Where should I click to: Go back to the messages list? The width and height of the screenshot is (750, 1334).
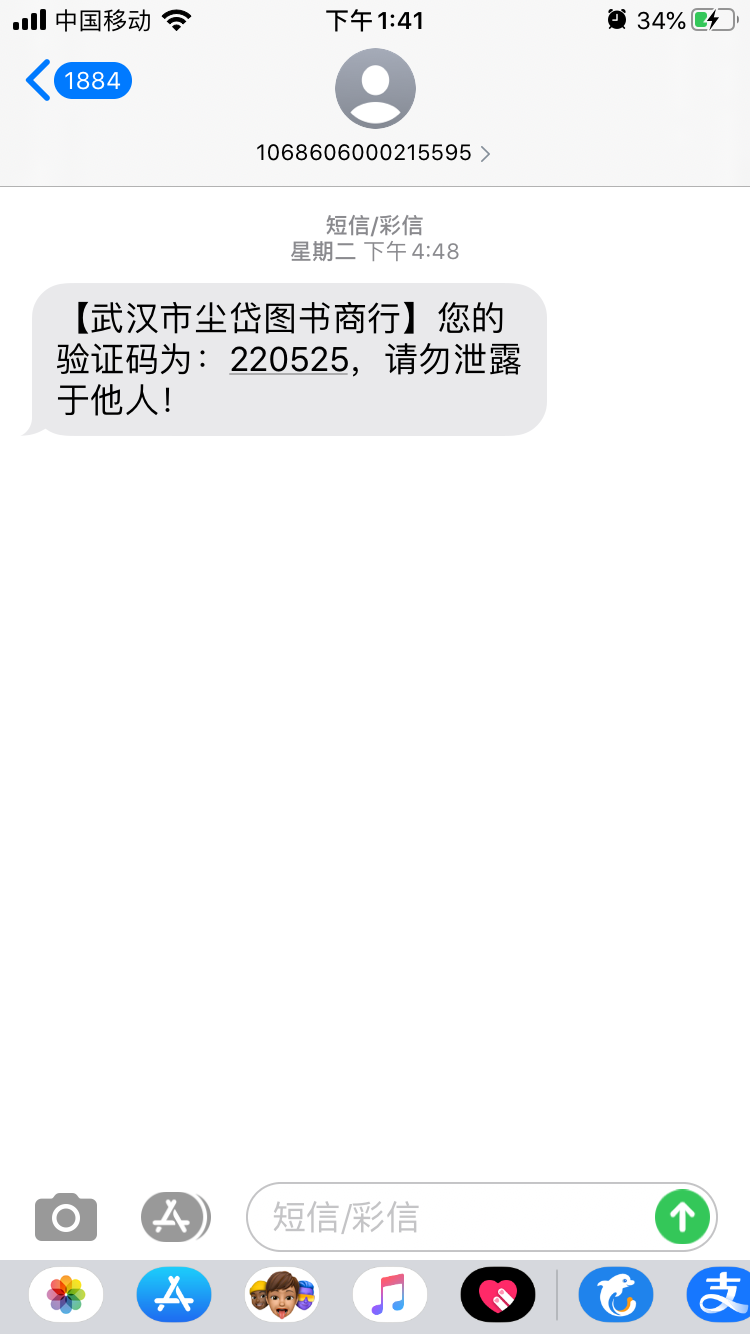click(75, 81)
